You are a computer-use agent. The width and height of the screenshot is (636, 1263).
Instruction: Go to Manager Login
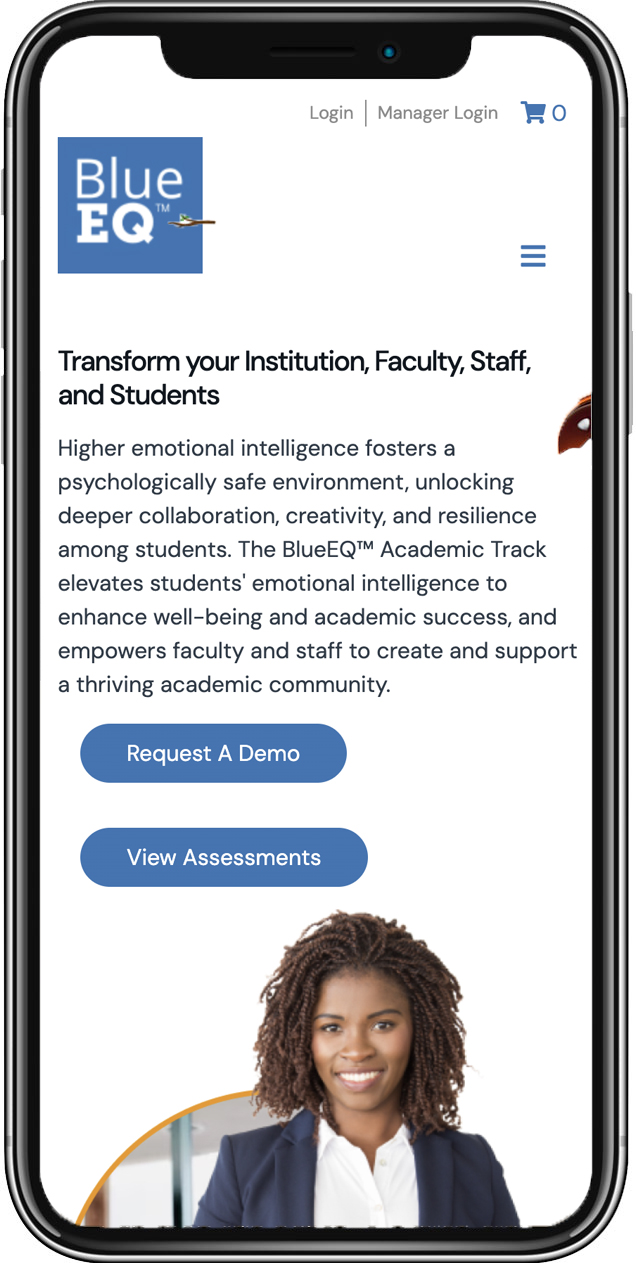point(437,113)
